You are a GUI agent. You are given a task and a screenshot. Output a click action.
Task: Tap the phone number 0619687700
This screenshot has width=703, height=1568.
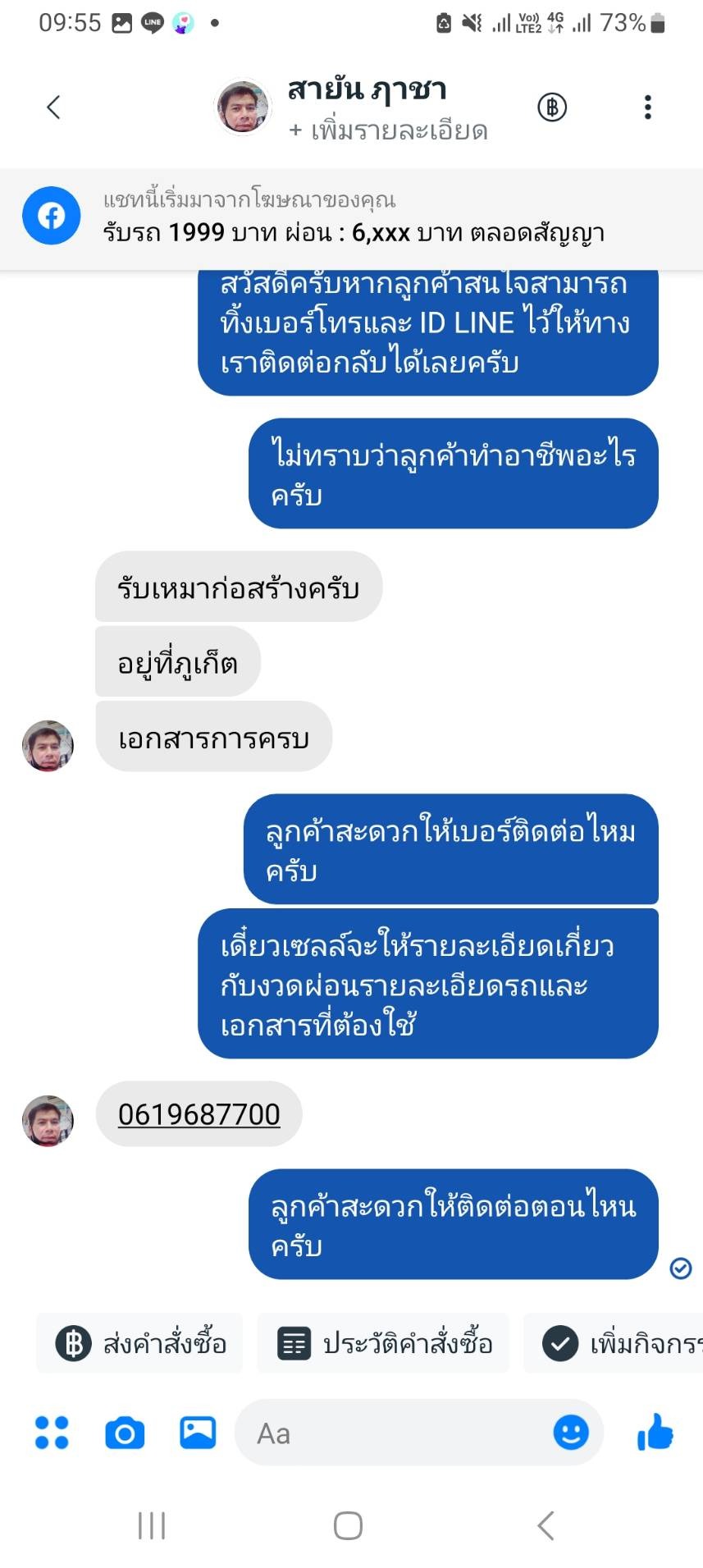click(199, 1114)
